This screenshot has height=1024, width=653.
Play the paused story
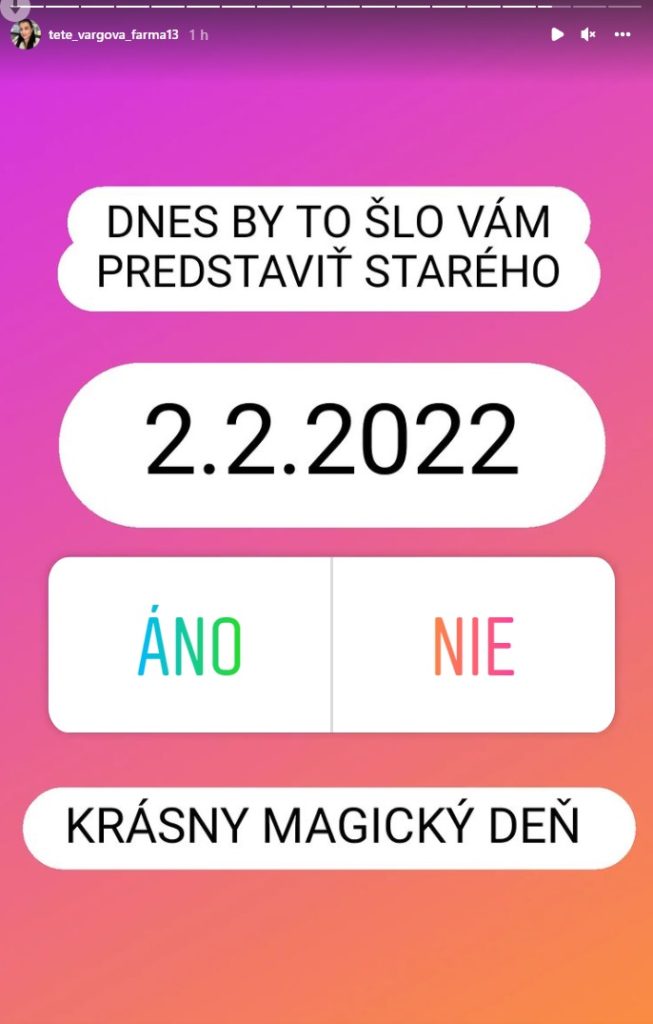pos(557,34)
